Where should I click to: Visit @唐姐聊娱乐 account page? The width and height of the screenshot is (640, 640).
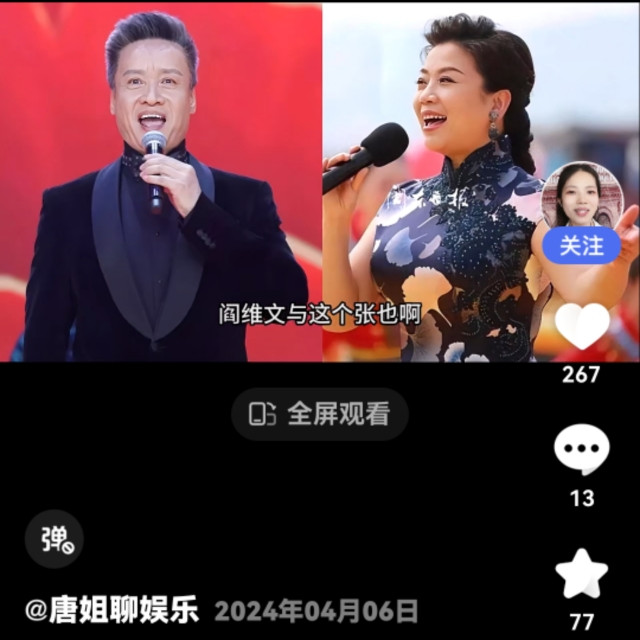point(112,610)
